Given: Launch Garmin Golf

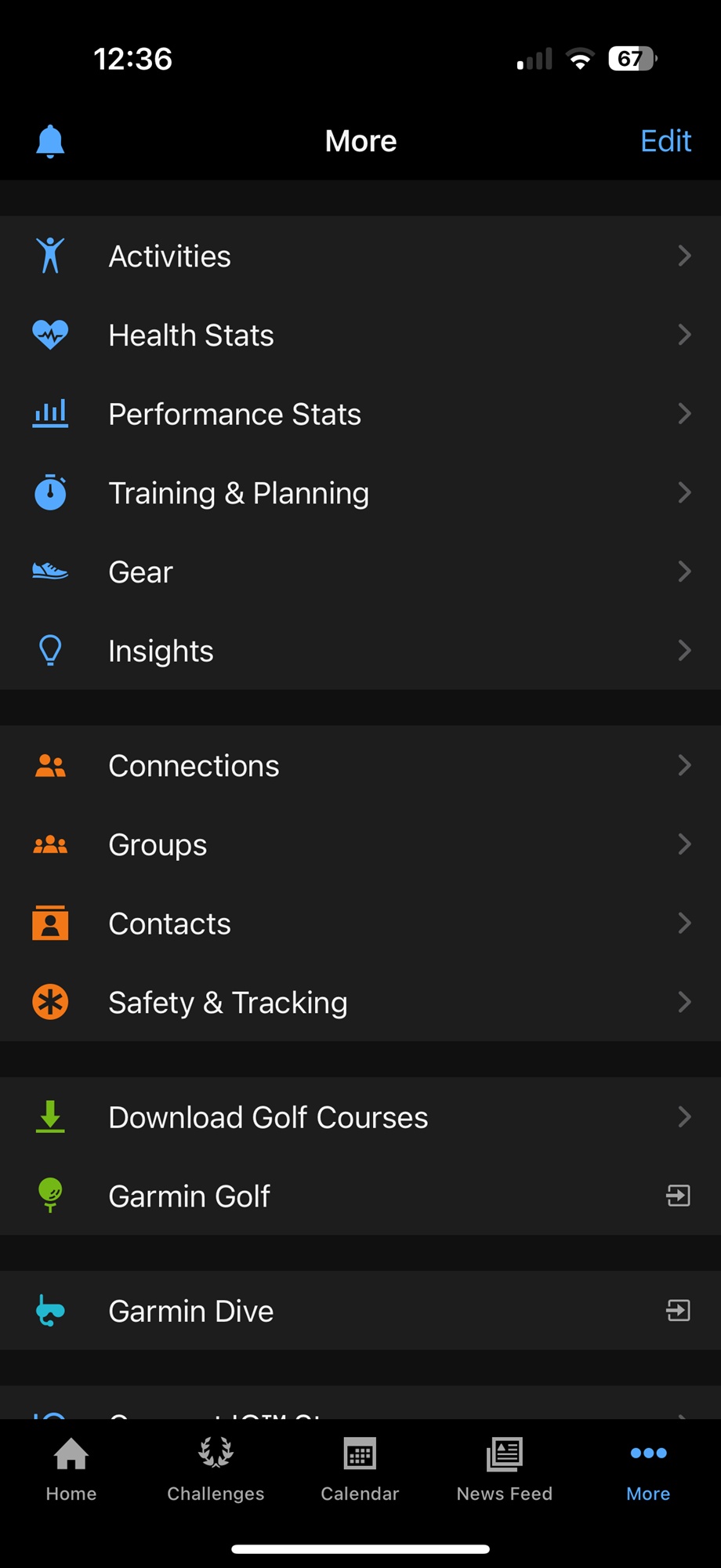Looking at the screenshot, I should 360,1196.
